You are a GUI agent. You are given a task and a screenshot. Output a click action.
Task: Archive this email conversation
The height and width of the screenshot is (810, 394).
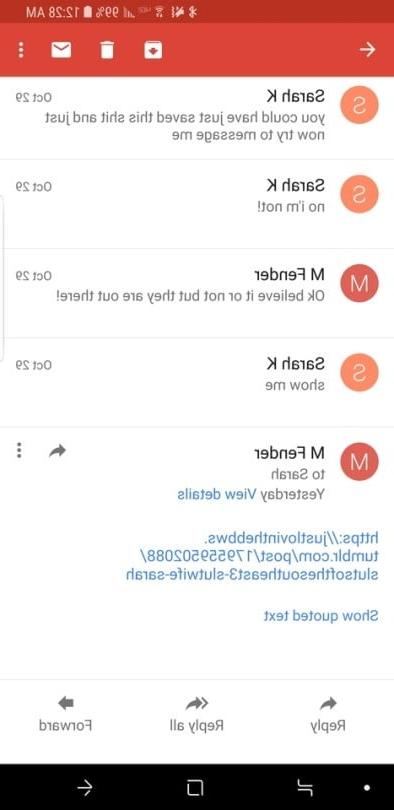point(153,50)
